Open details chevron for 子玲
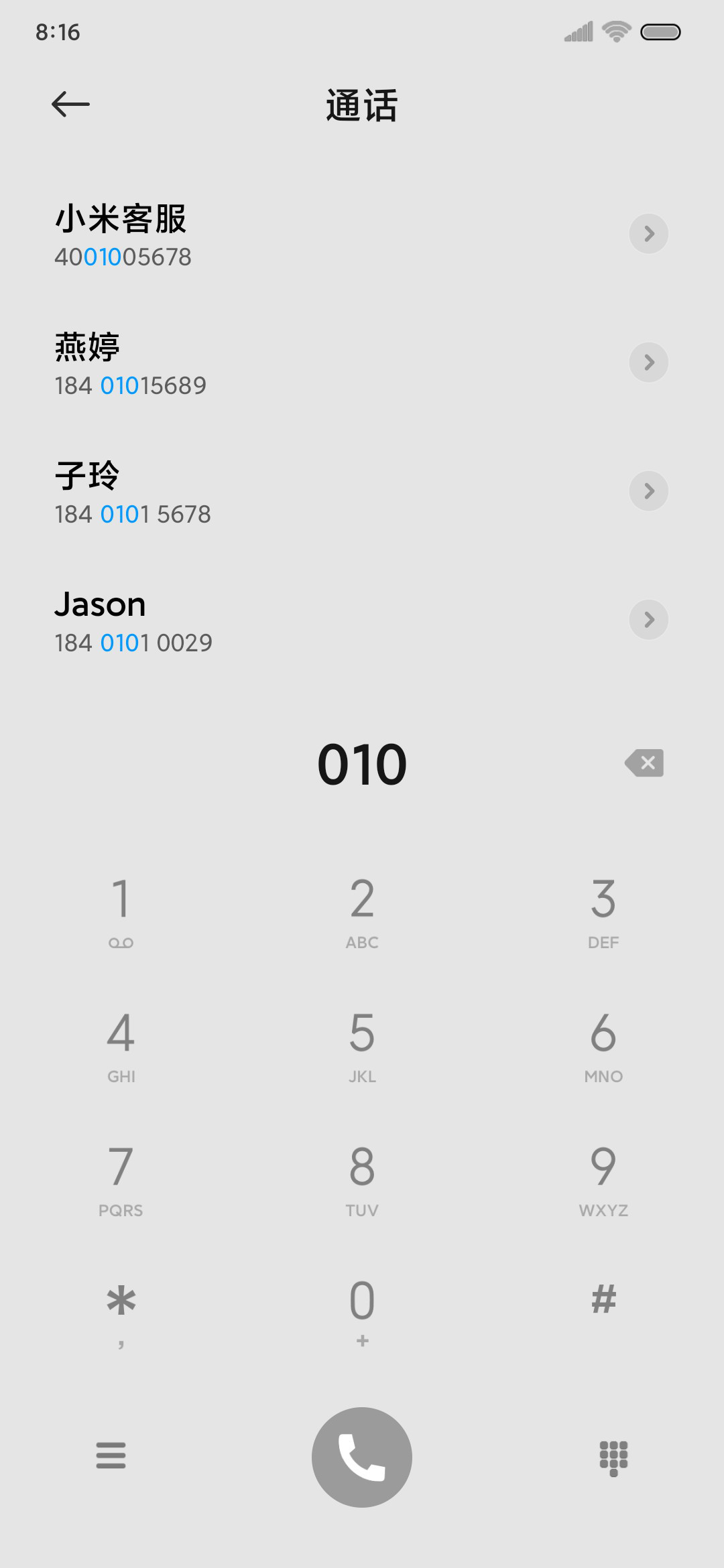 (648, 491)
